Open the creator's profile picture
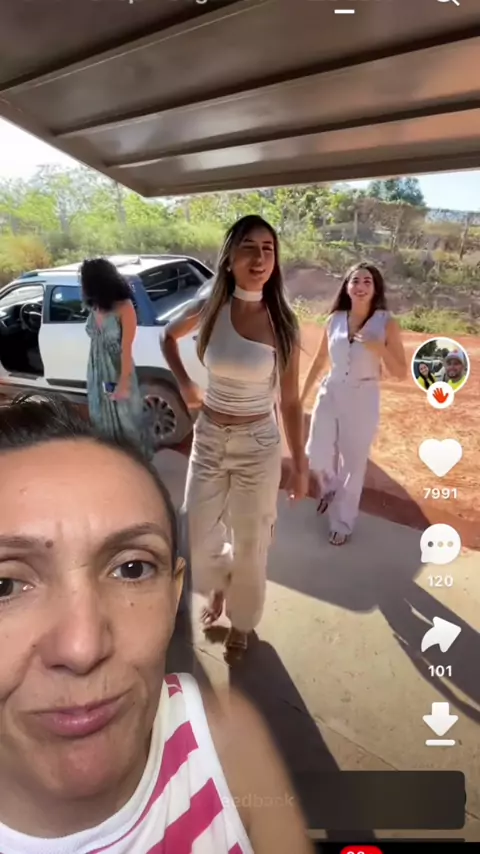 440,365
